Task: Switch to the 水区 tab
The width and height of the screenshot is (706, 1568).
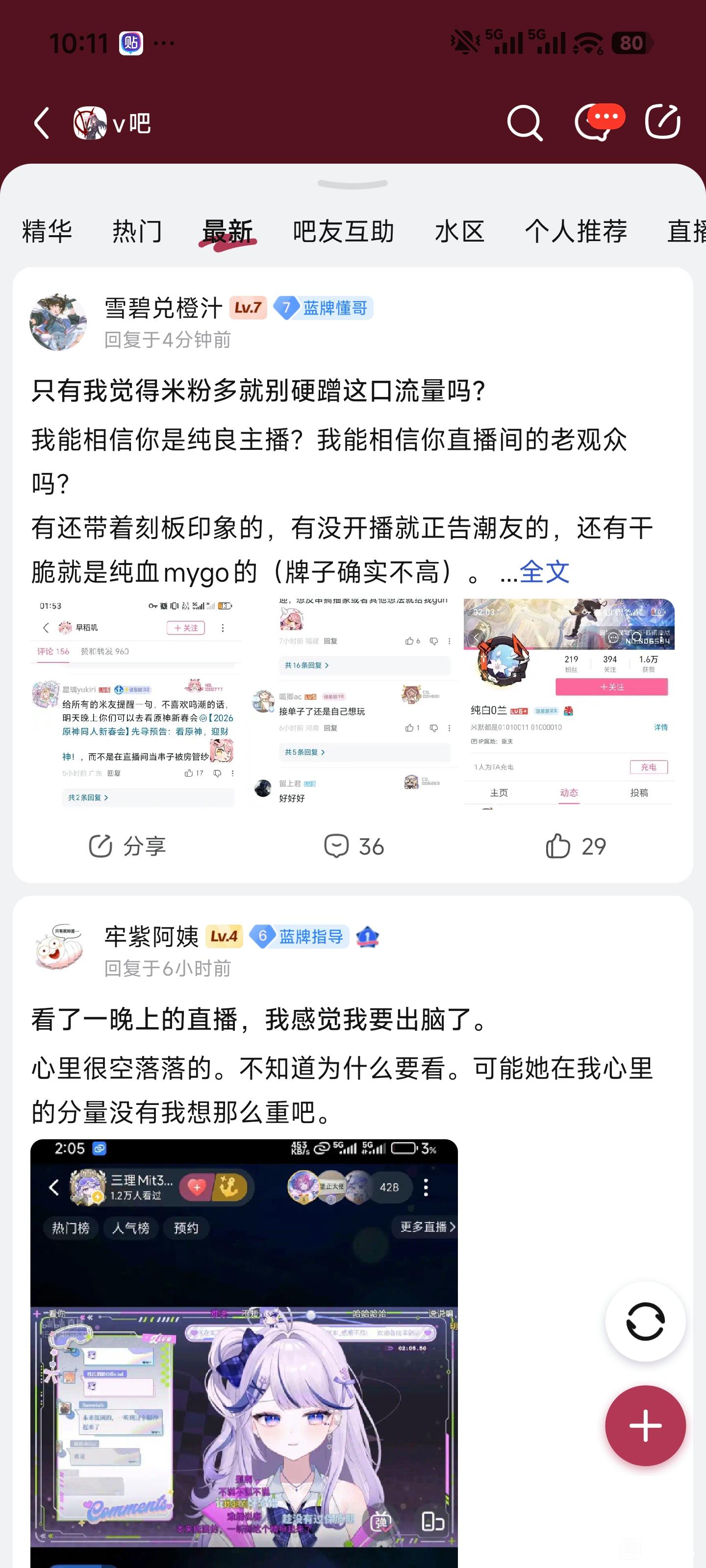Action: pyautogui.click(x=460, y=232)
